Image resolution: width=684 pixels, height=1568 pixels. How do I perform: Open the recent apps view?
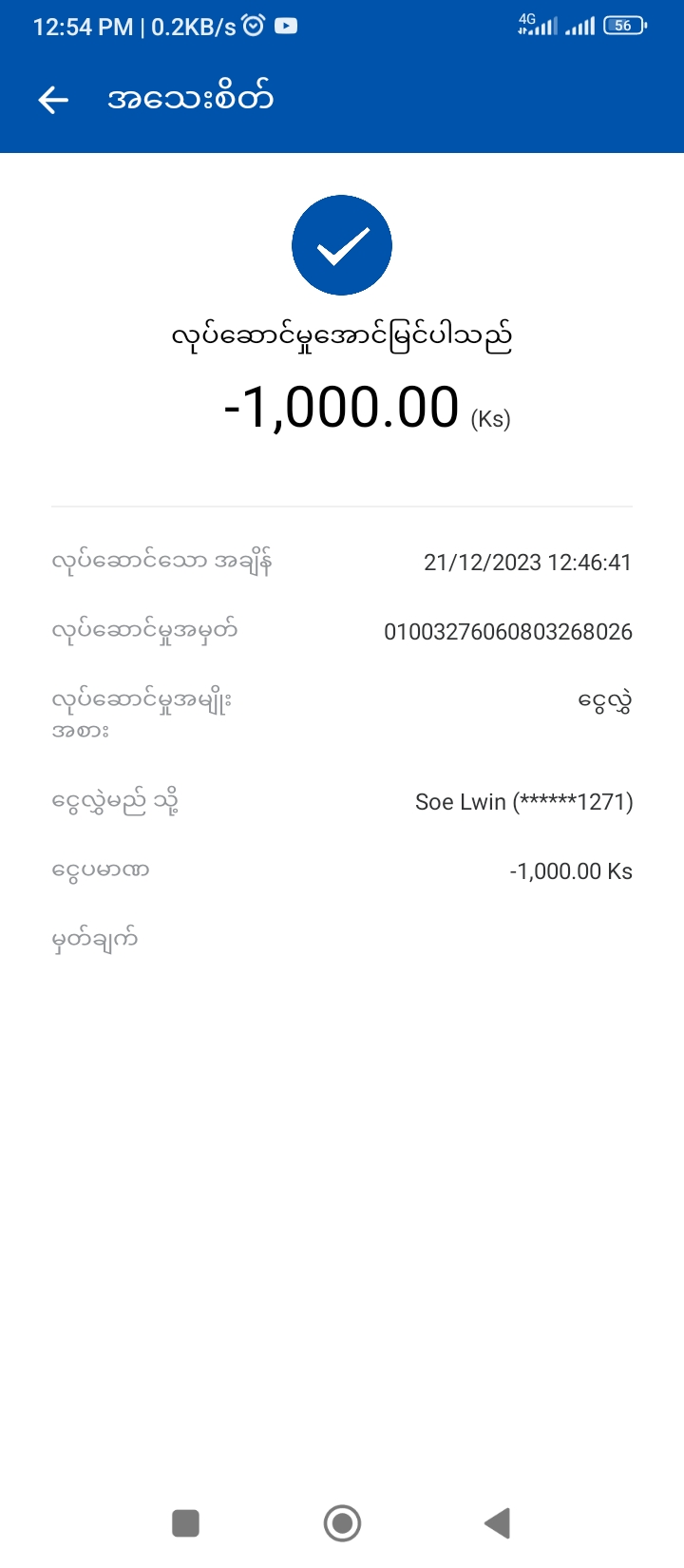coord(185,1522)
